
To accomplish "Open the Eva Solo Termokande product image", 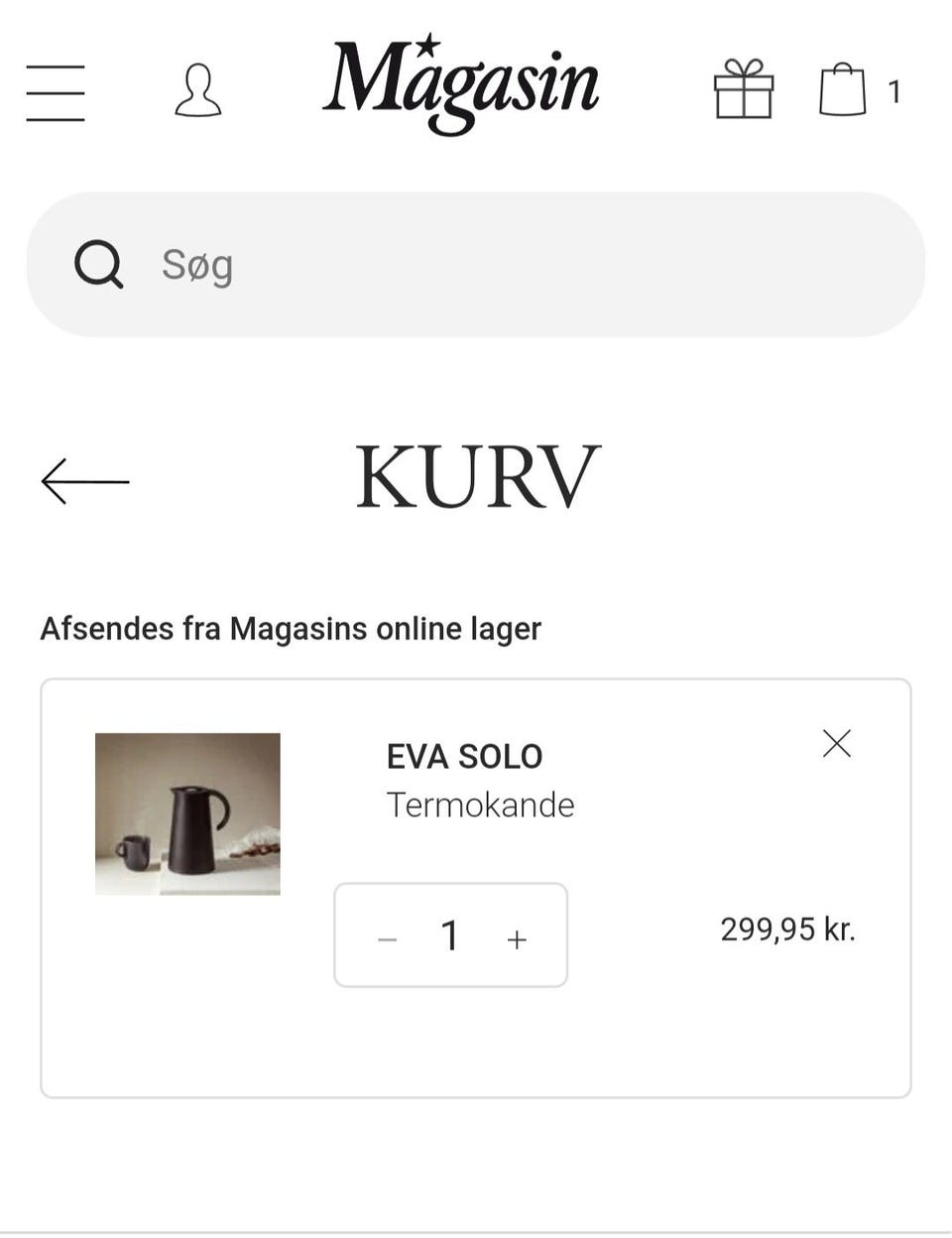I will pos(187,813).
